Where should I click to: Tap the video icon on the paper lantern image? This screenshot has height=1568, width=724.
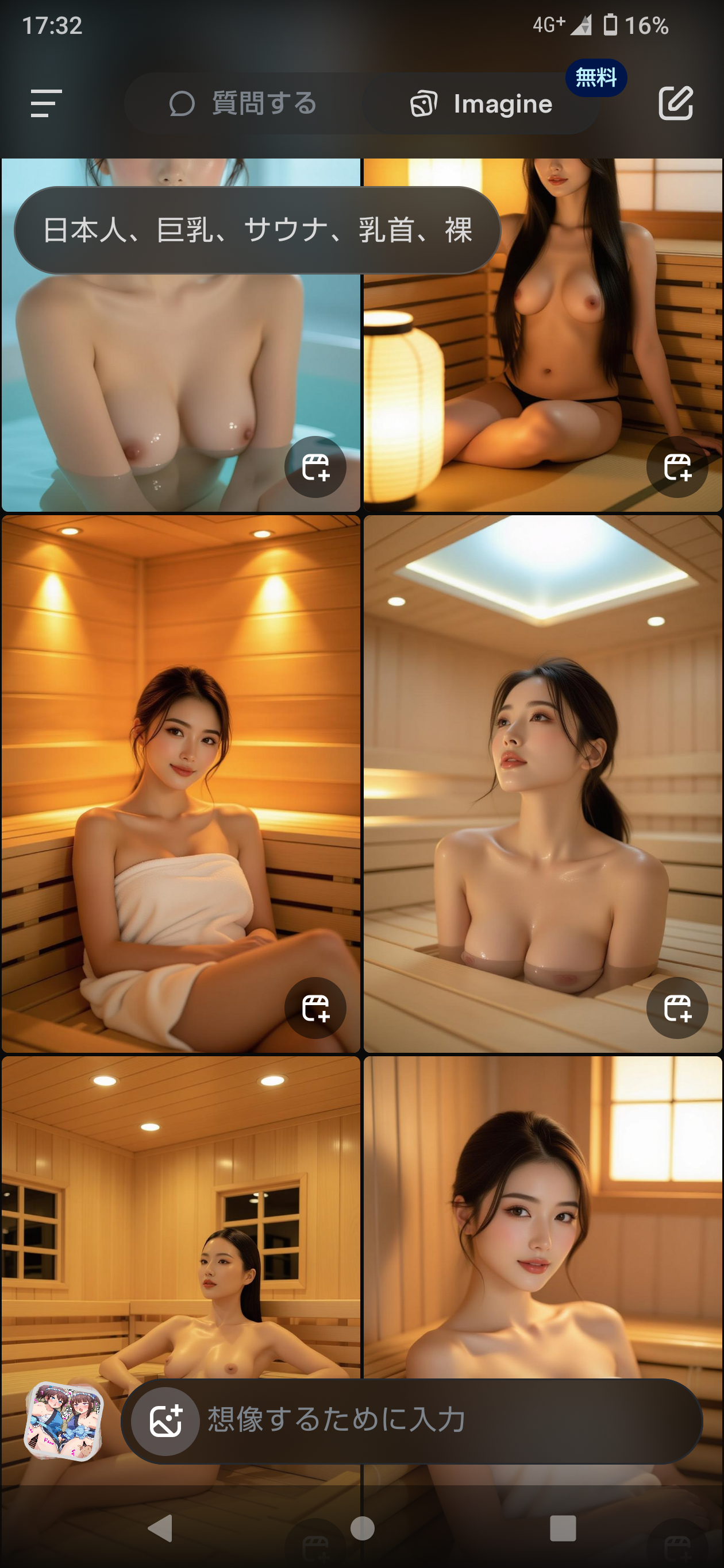click(x=676, y=468)
